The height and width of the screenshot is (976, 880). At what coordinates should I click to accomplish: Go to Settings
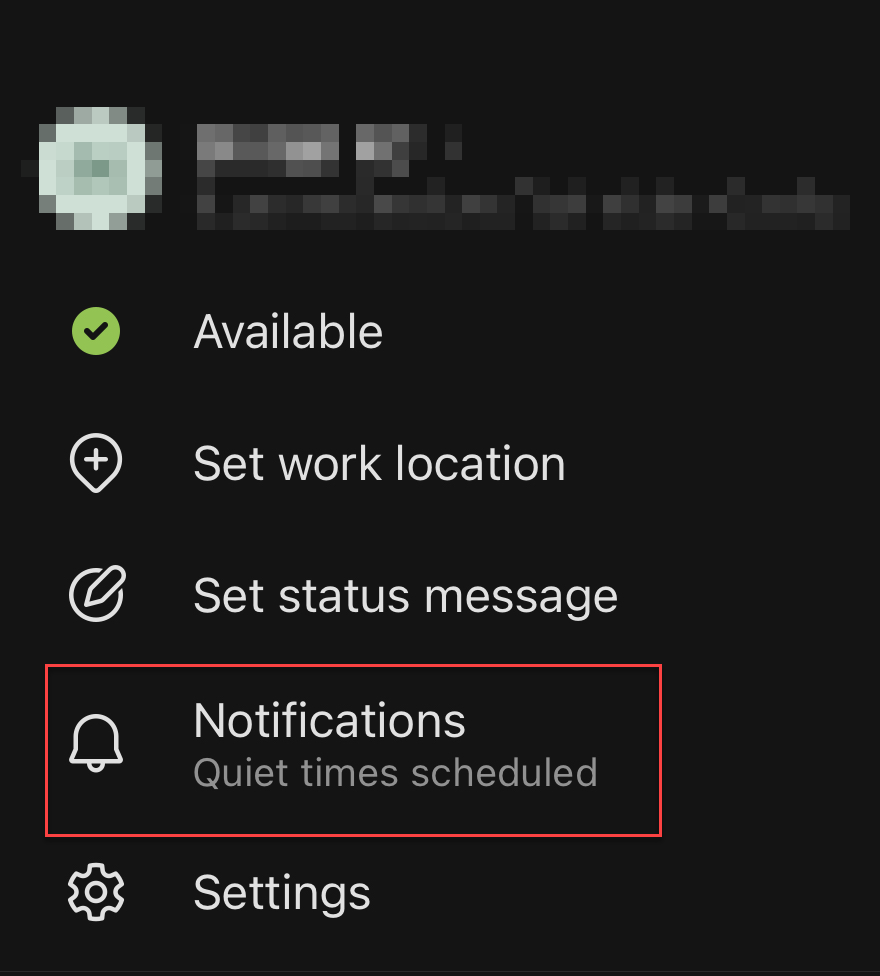pyautogui.click(x=282, y=893)
